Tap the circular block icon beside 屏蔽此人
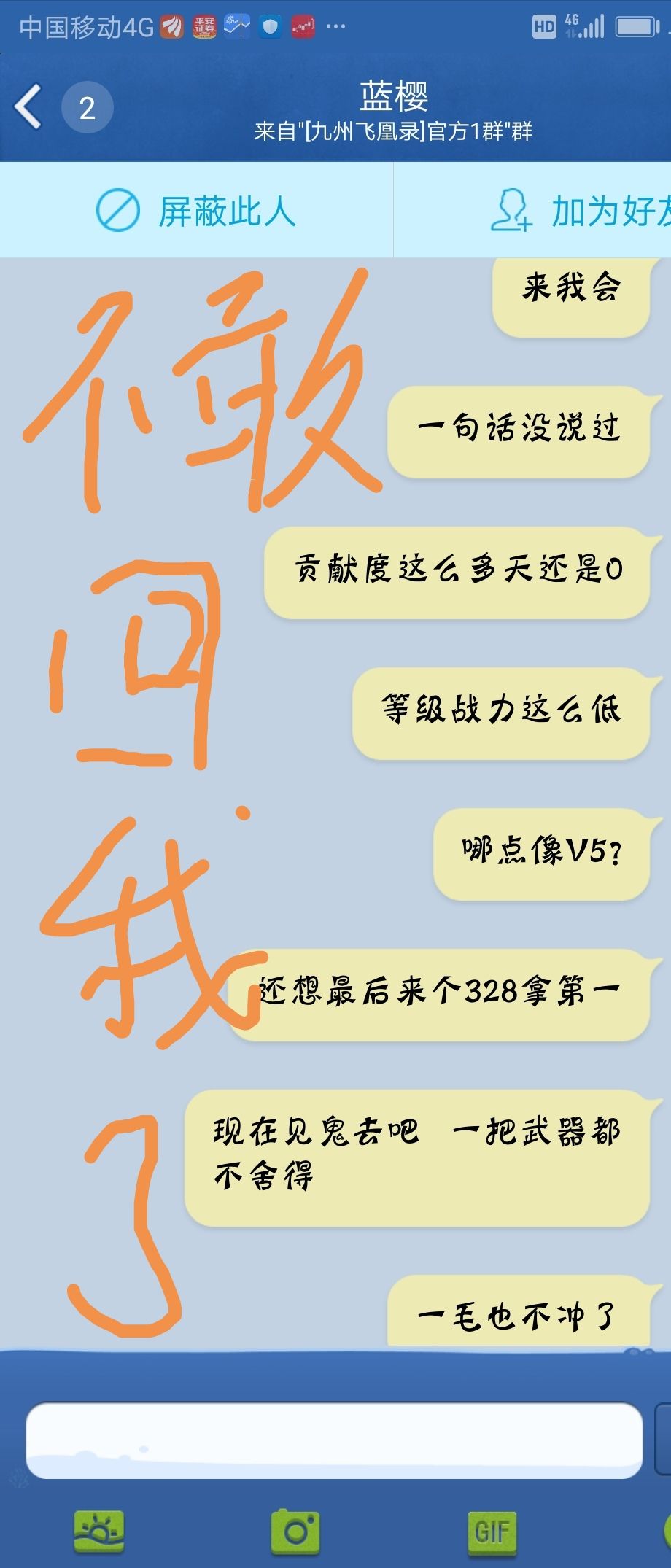The width and height of the screenshot is (671, 1568). 119,209
